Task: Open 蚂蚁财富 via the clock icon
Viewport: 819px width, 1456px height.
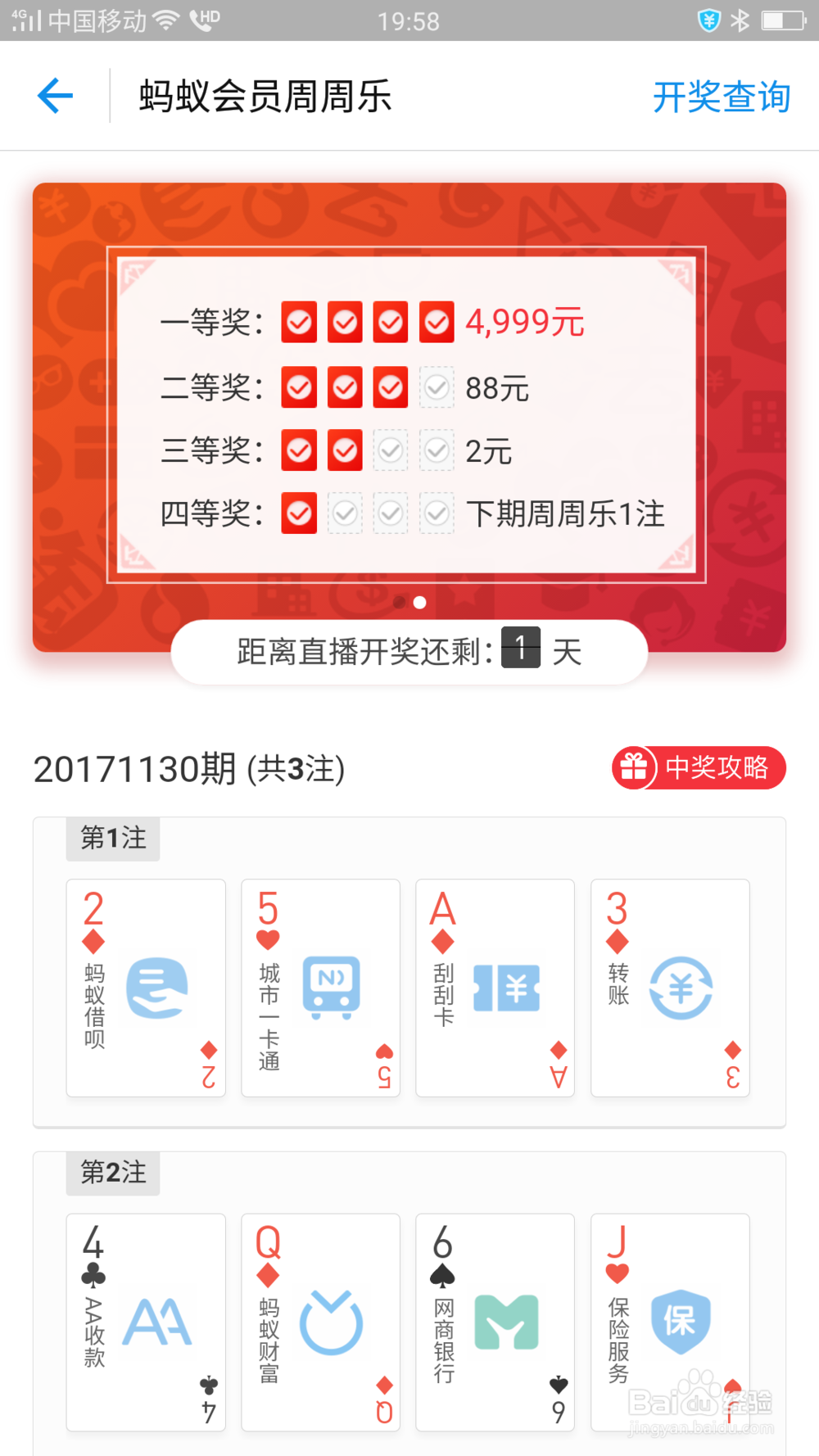Action: point(332,1323)
